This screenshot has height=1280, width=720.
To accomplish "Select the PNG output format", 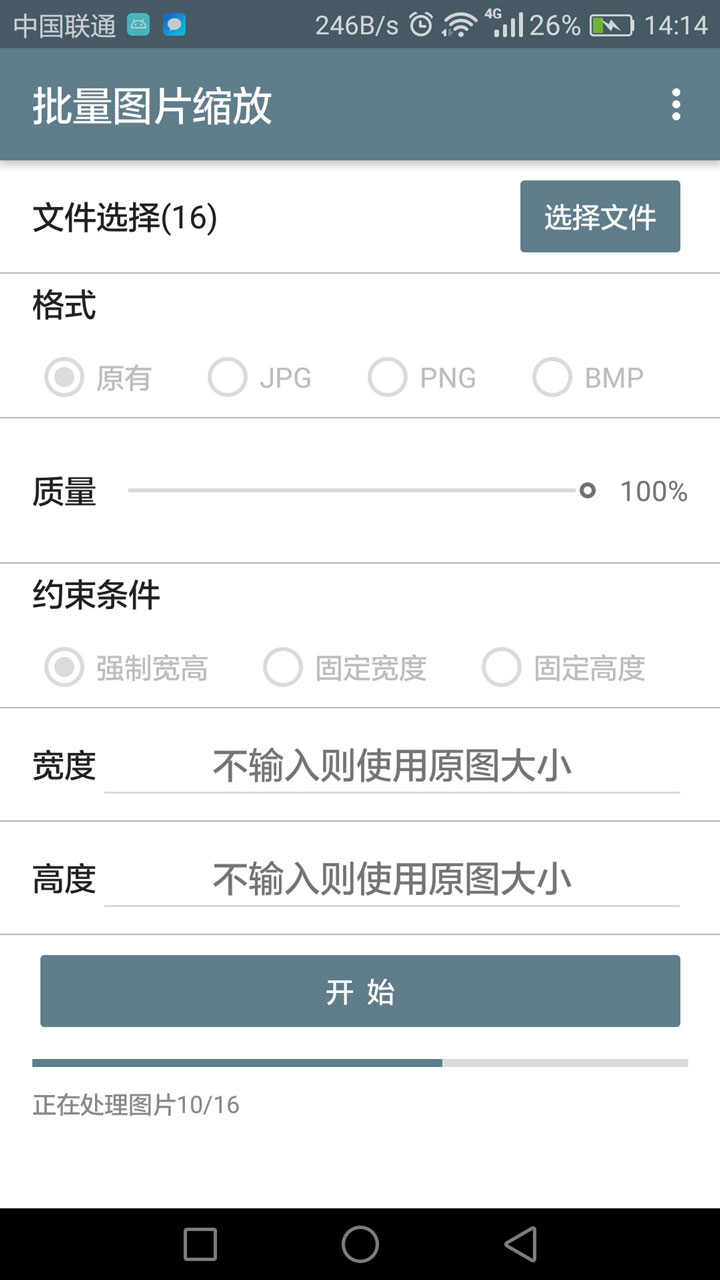I will (388, 377).
